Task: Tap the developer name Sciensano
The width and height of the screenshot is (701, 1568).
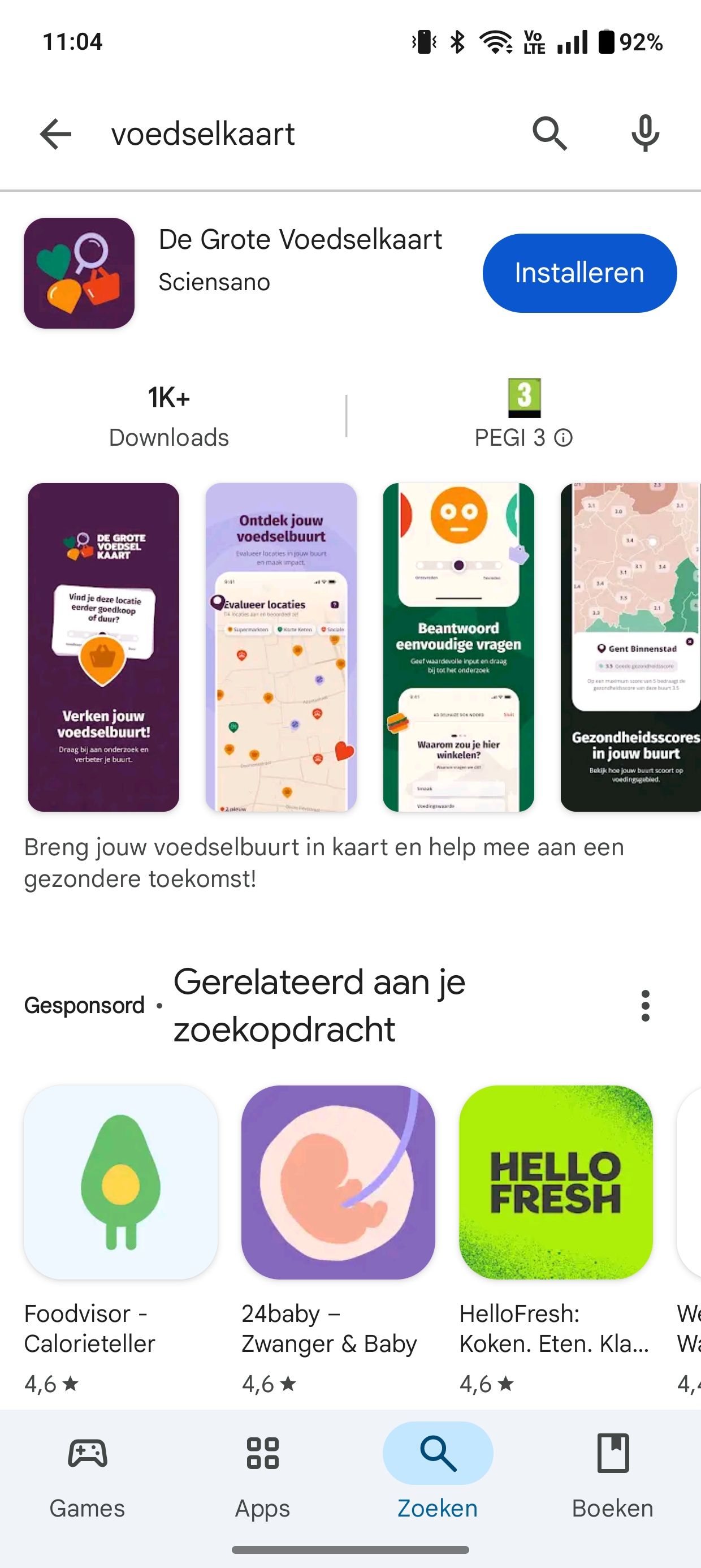Action: tap(214, 282)
